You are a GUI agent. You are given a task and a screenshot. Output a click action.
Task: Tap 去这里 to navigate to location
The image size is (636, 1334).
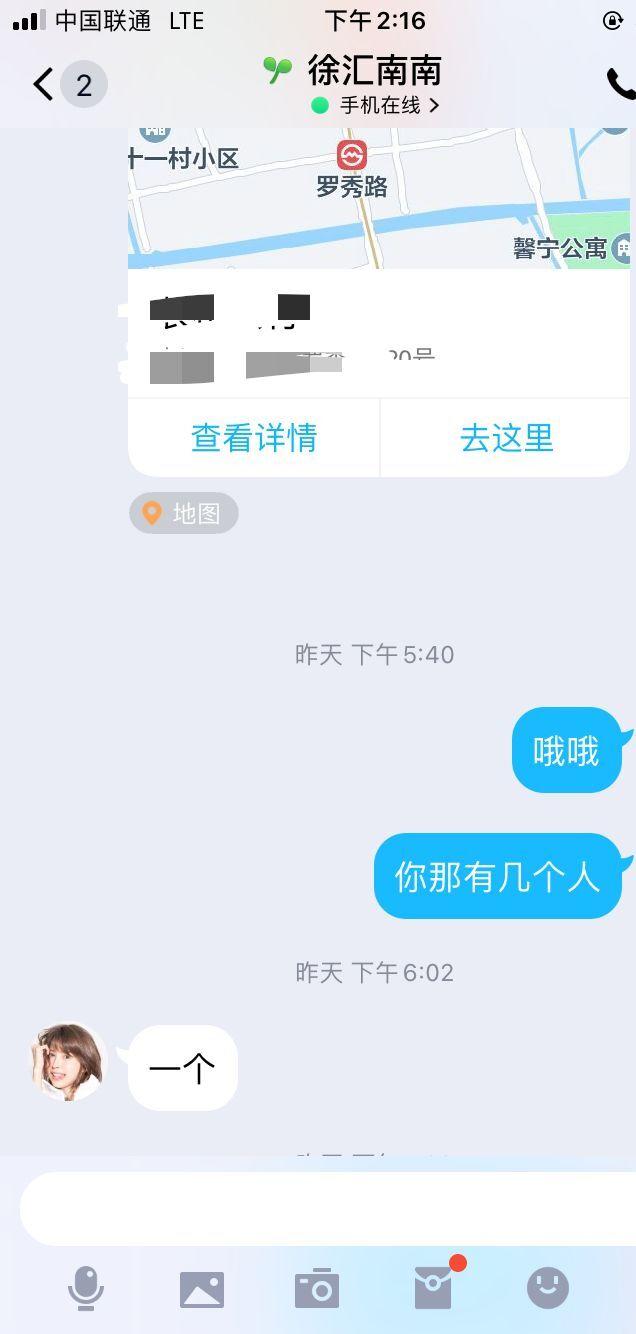pos(506,438)
